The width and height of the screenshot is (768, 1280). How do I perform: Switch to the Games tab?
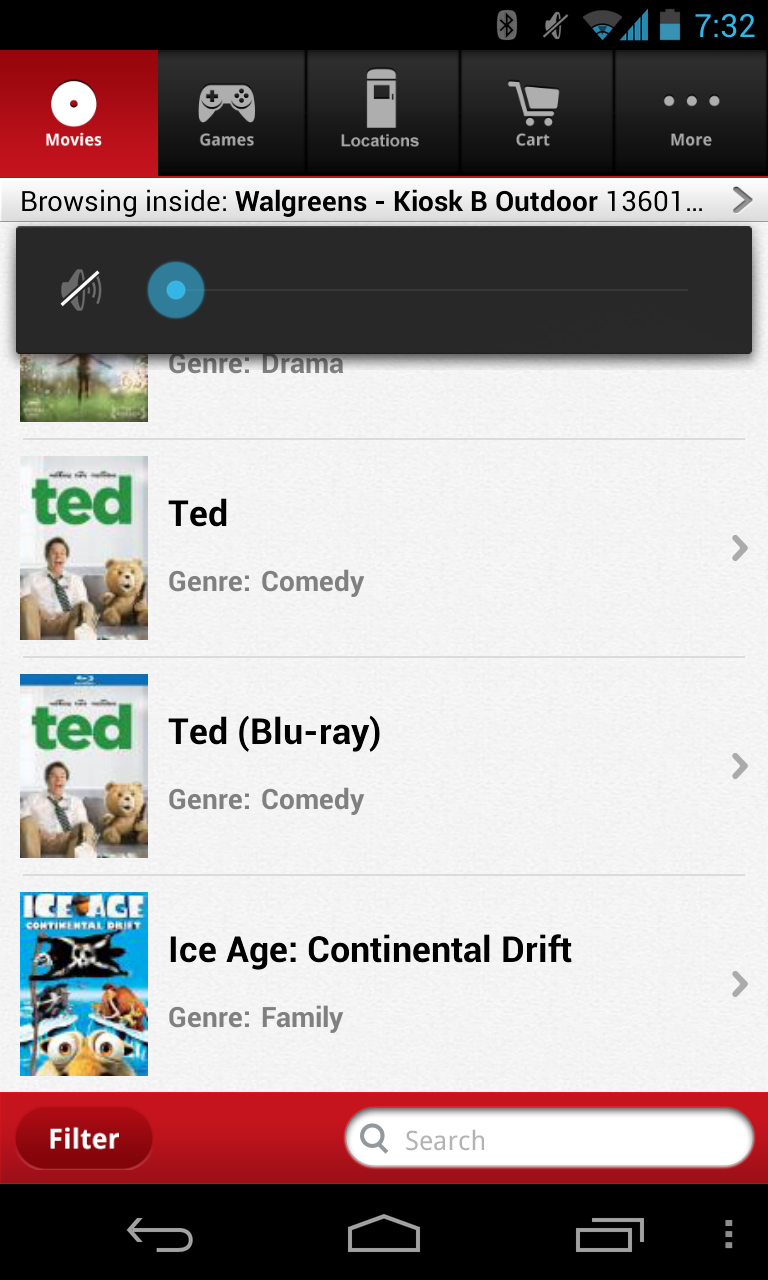[x=227, y=114]
